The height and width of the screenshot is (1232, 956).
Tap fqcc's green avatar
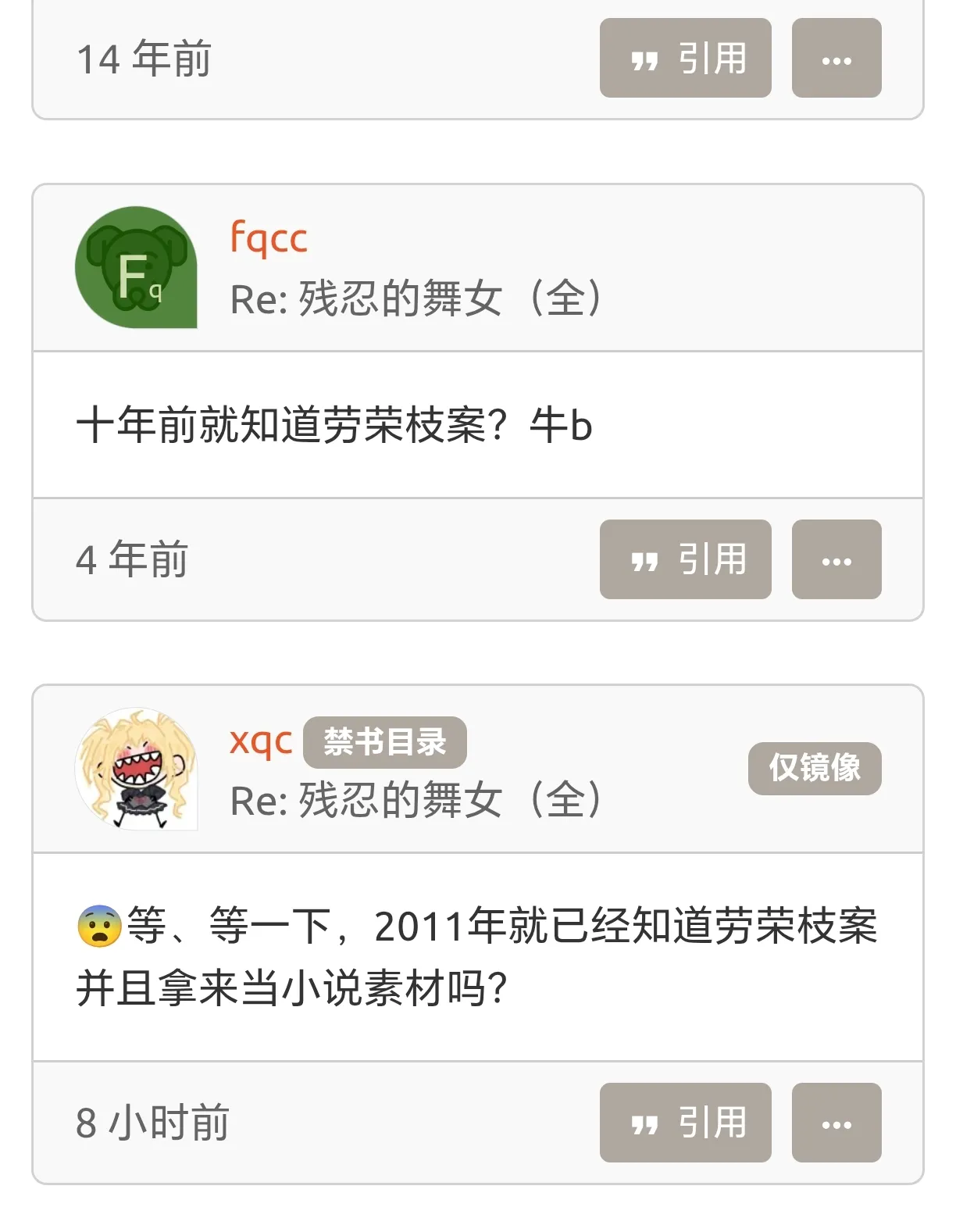136,267
